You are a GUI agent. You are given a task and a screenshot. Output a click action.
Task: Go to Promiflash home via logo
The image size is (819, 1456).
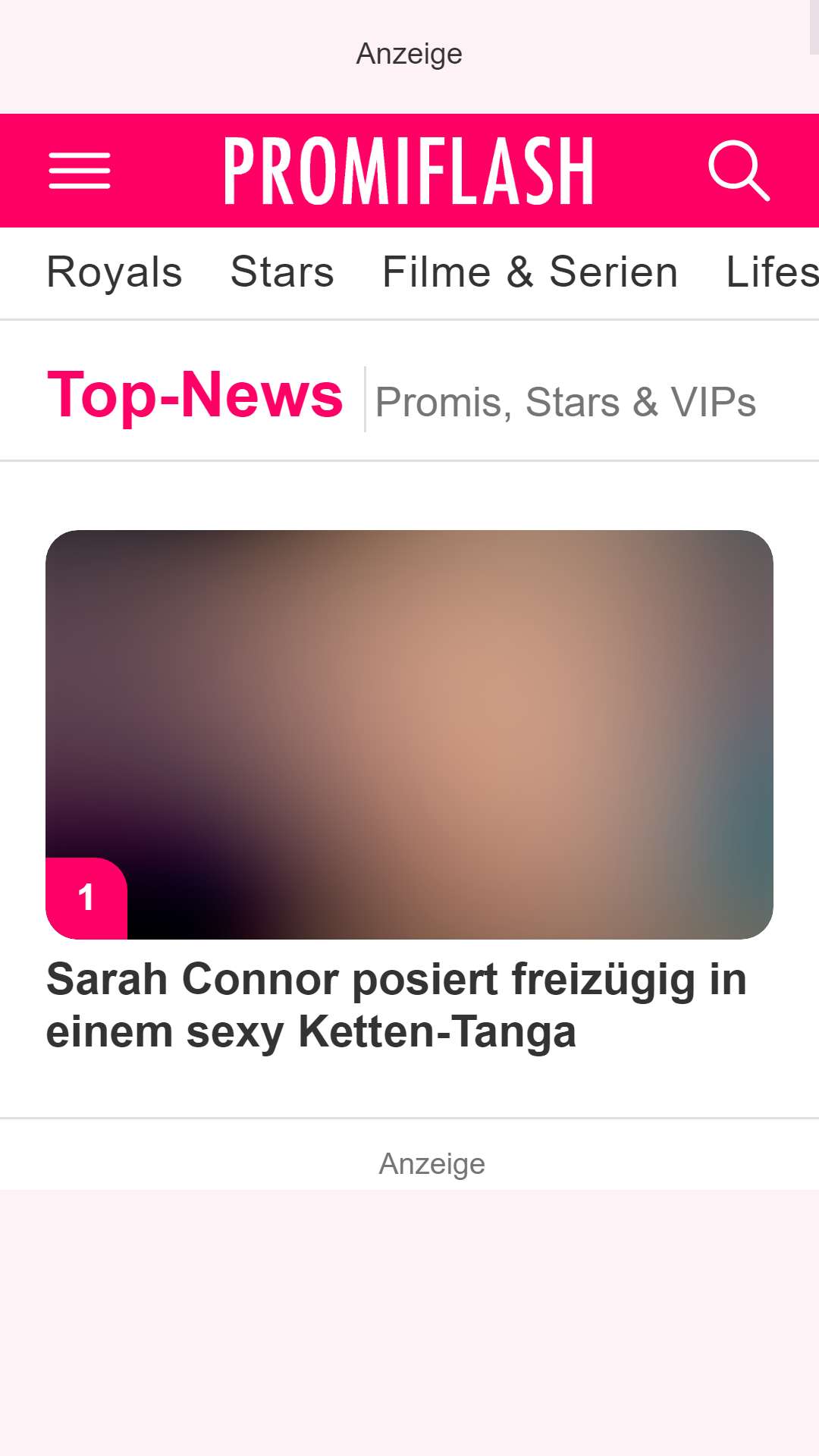pyautogui.click(x=409, y=171)
